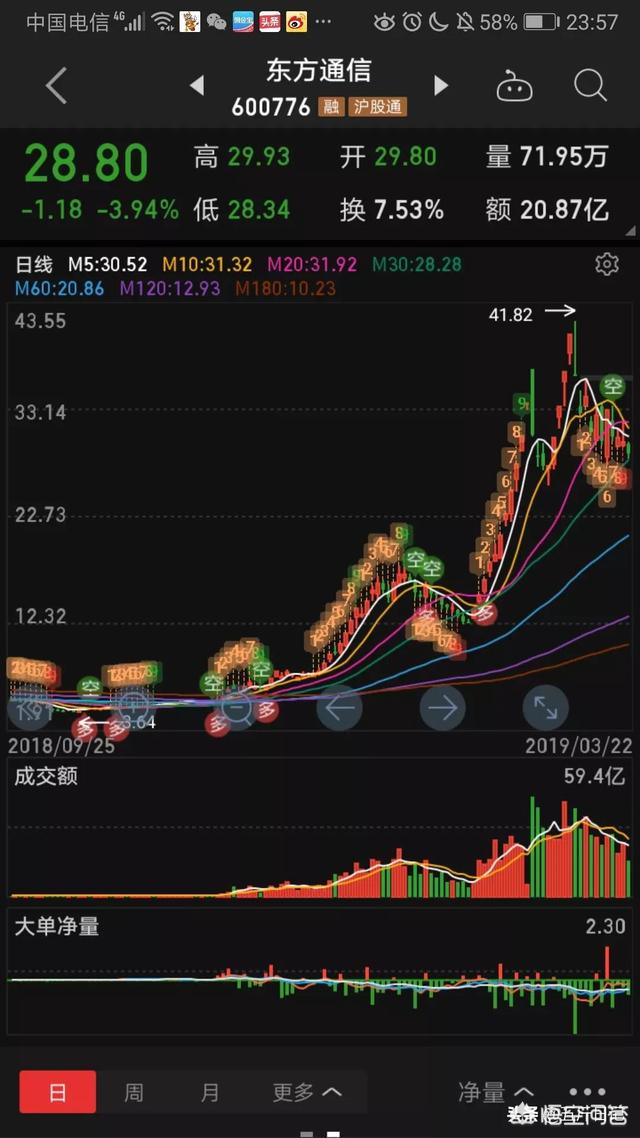Image resolution: width=640 pixels, height=1138 pixels.
Task: Switch to the next stock triangle
Action: click(x=441, y=86)
